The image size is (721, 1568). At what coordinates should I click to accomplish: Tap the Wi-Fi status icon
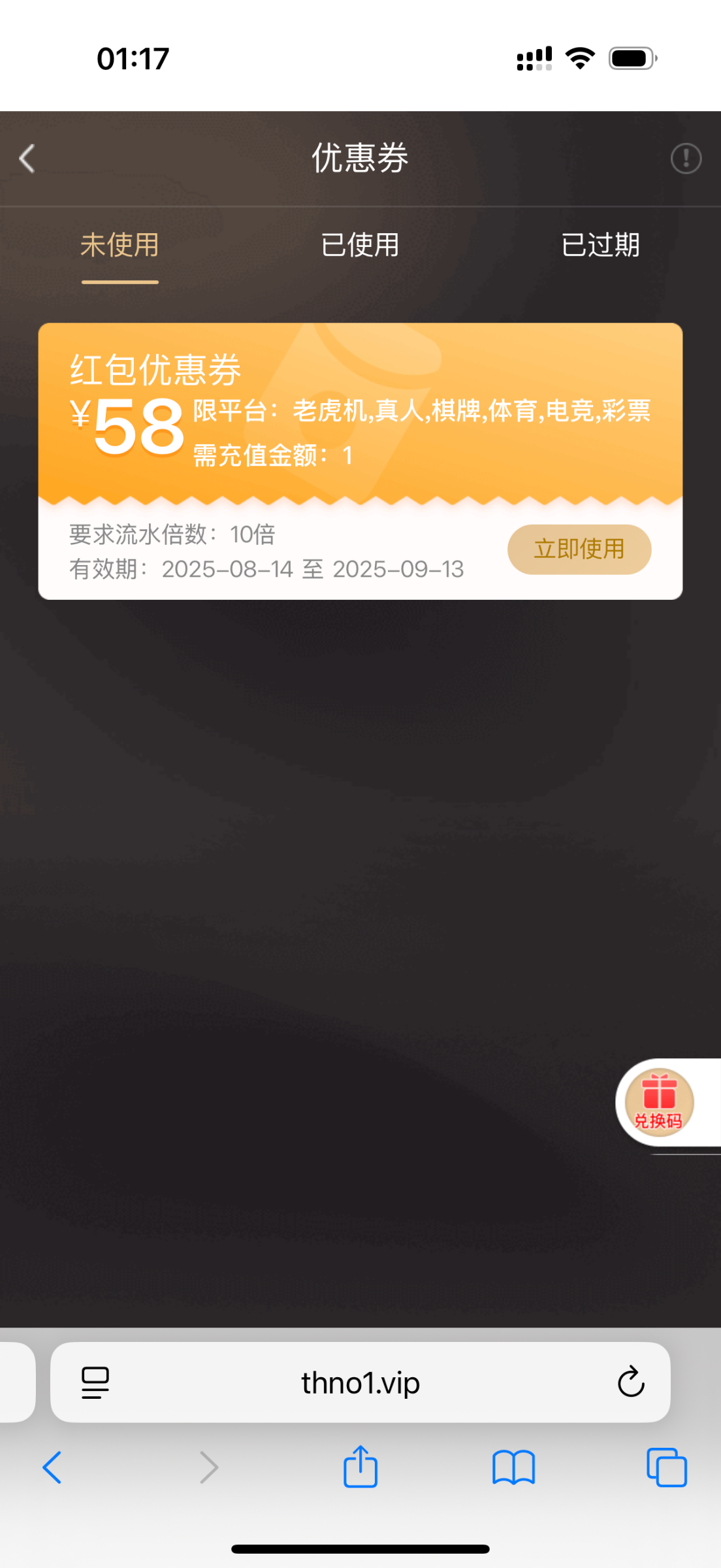[x=580, y=57]
